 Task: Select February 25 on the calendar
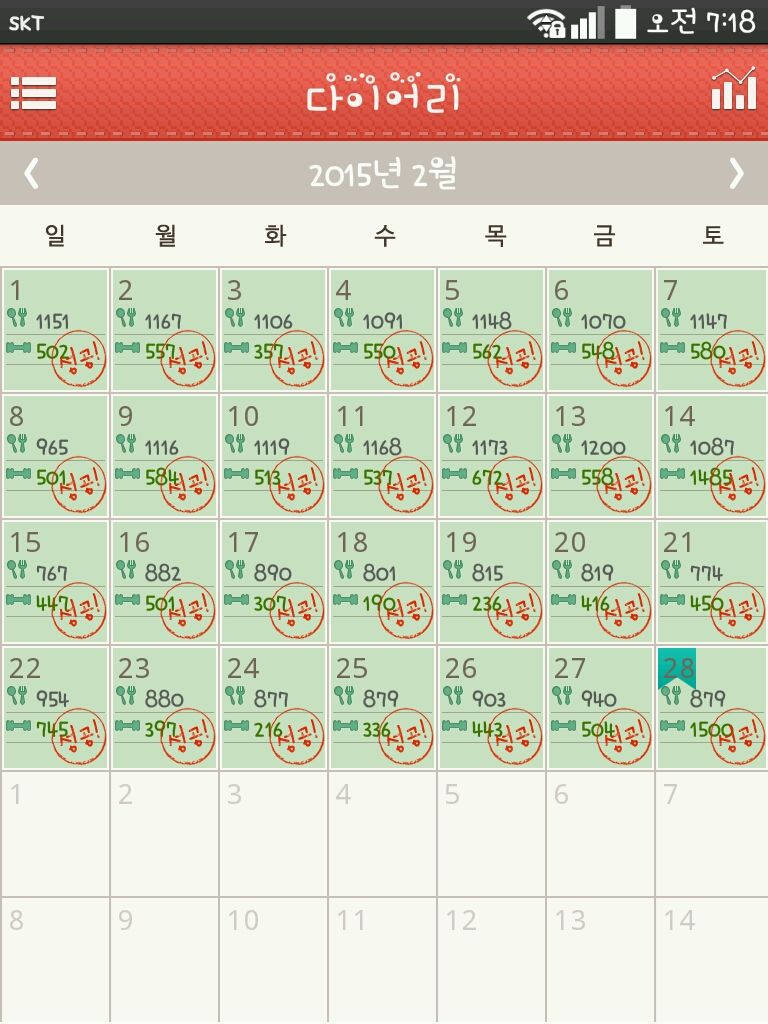click(x=383, y=707)
